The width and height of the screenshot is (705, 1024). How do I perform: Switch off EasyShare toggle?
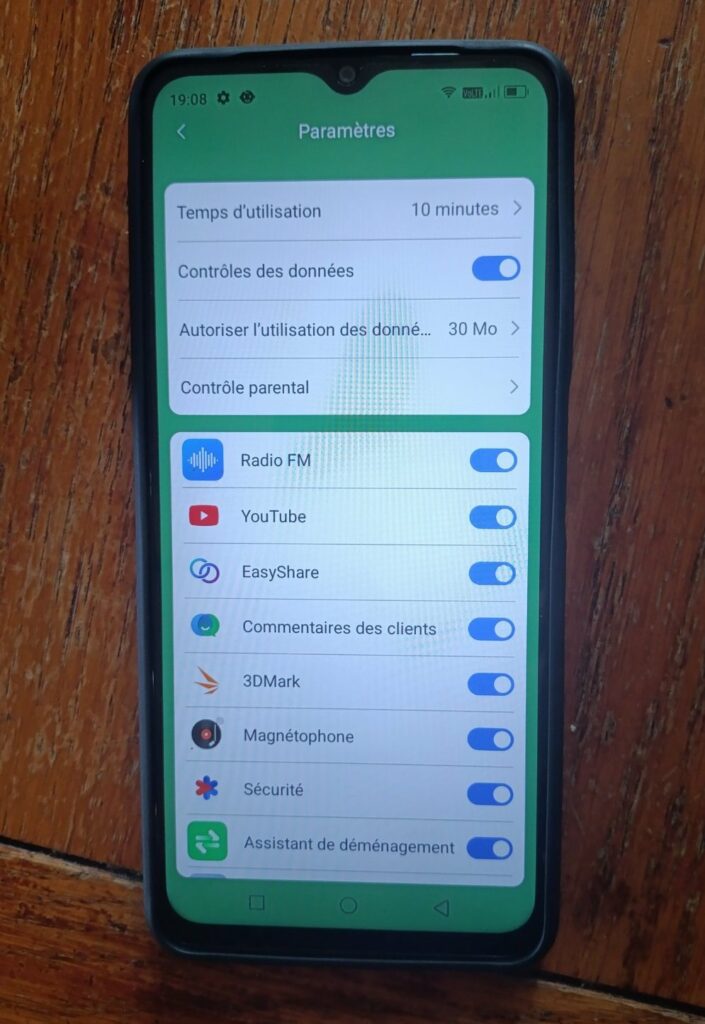click(492, 573)
